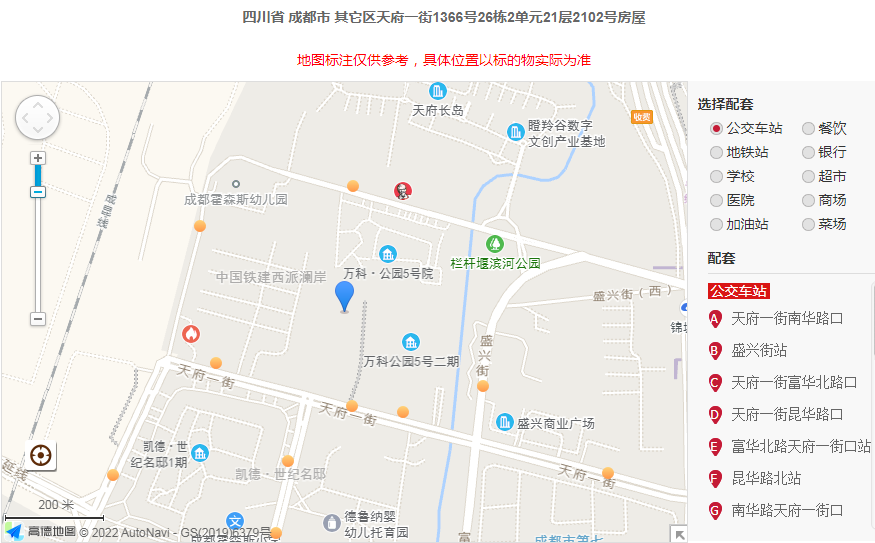Image resolution: width=875 pixels, height=543 pixels.
Task: Zoom in the map with plus button
Action: coord(38,158)
